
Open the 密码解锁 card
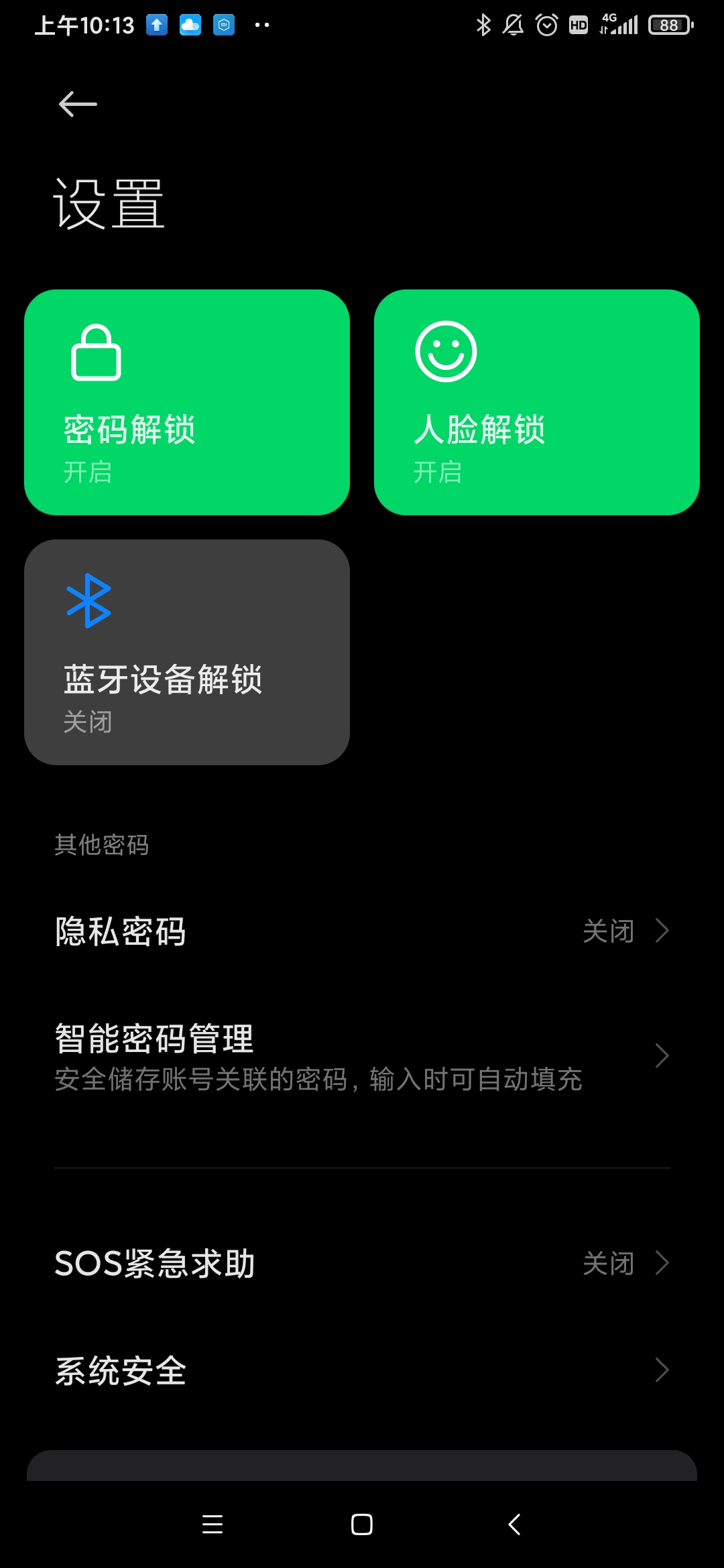pyautogui.click(x=187, y=402)
